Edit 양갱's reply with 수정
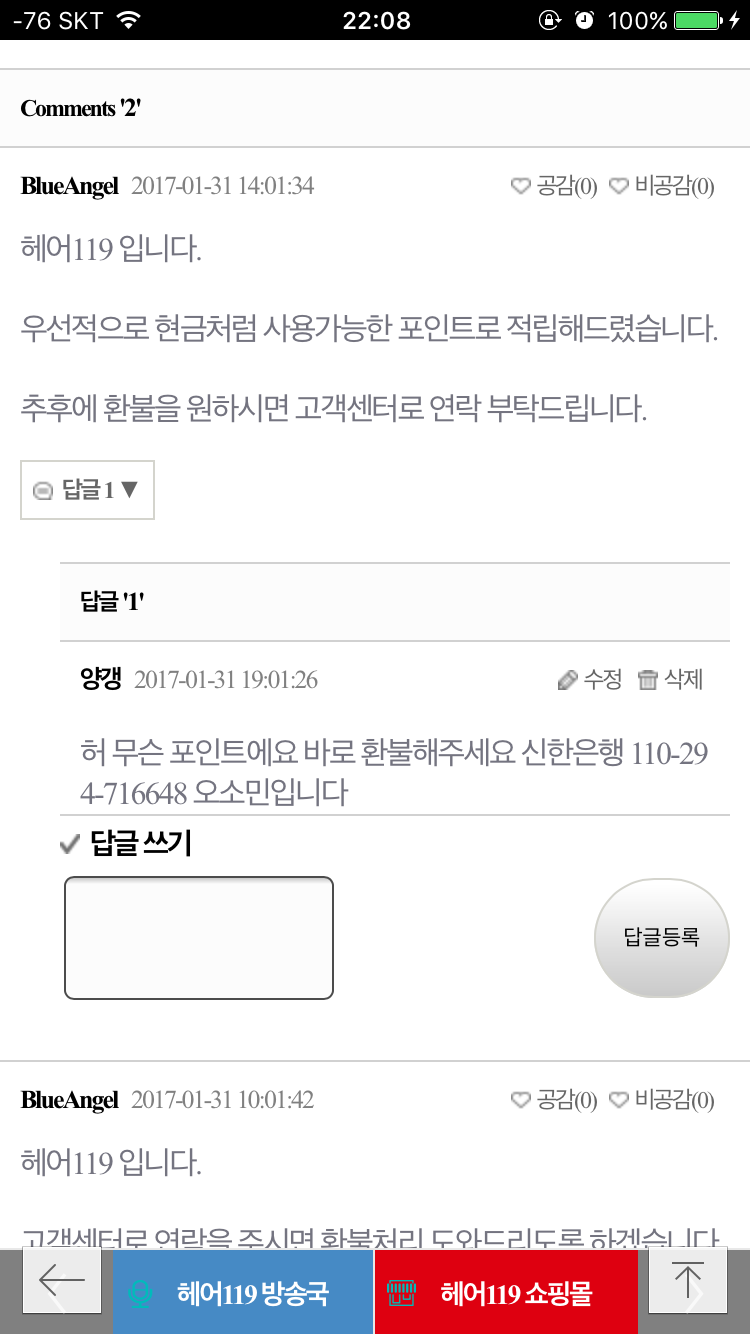The height and width of the screenshot is (1334, 750). (590, 680)
